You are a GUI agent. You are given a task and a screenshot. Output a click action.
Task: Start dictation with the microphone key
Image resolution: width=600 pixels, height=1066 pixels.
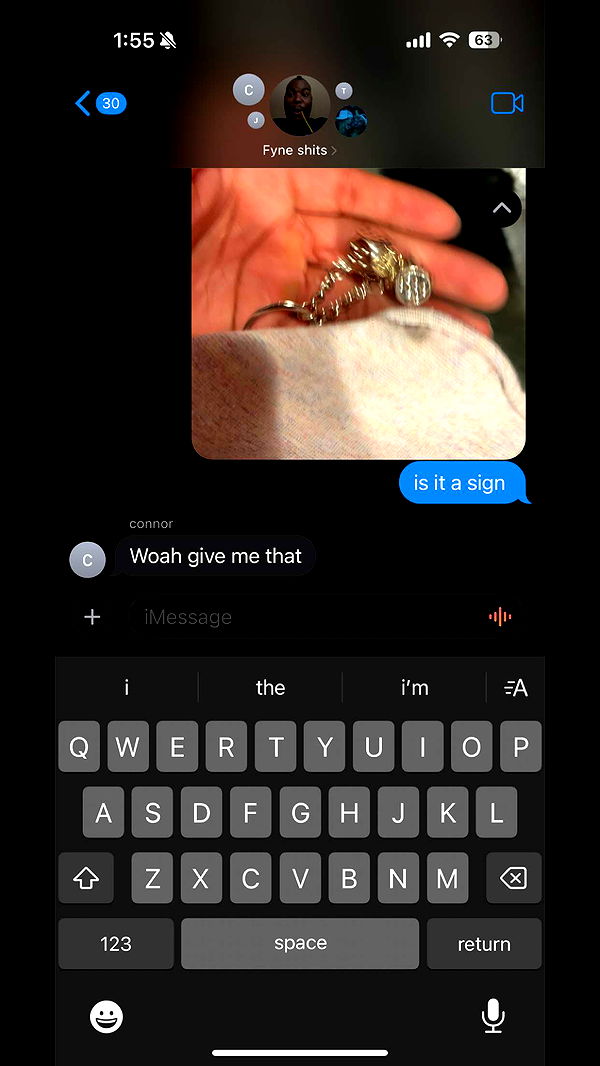click(x=492, y=1017)
